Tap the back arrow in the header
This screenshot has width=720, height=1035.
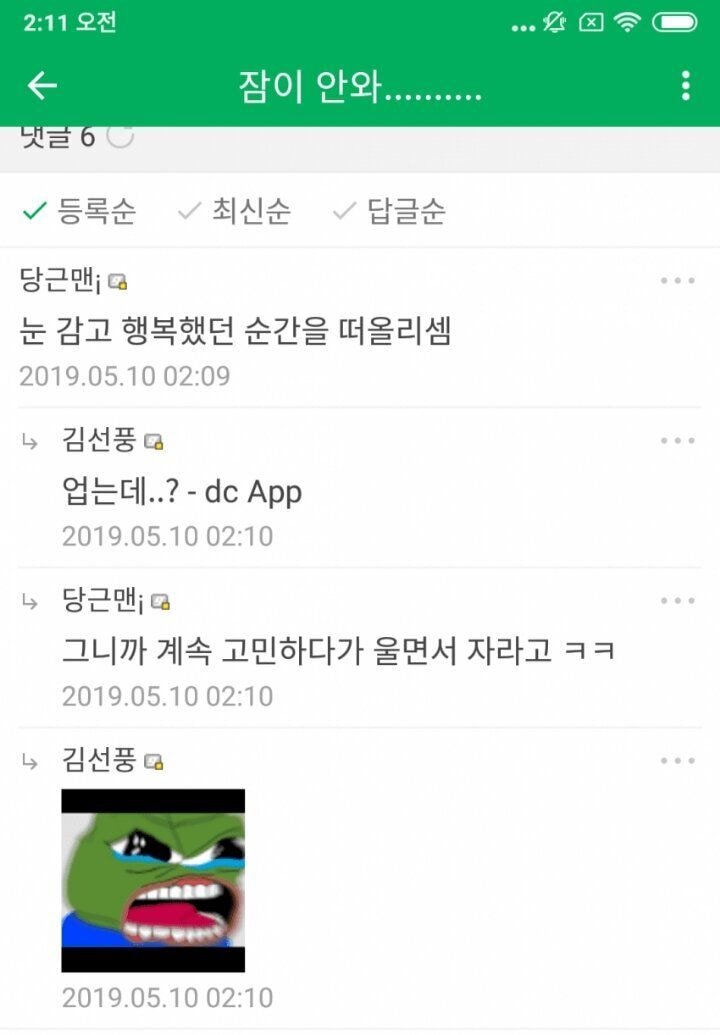[42, 86]
